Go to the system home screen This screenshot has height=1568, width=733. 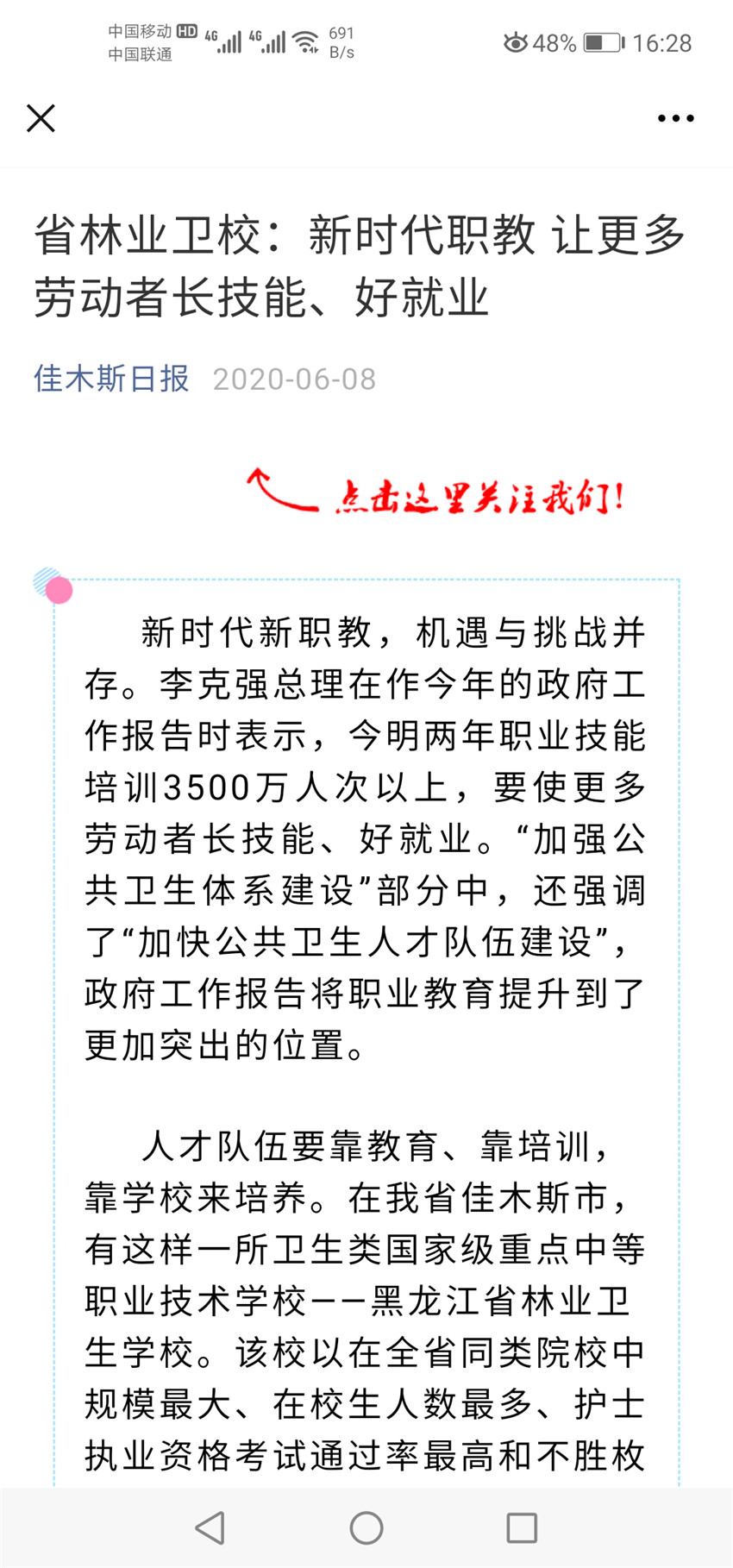pos(366,1527)
